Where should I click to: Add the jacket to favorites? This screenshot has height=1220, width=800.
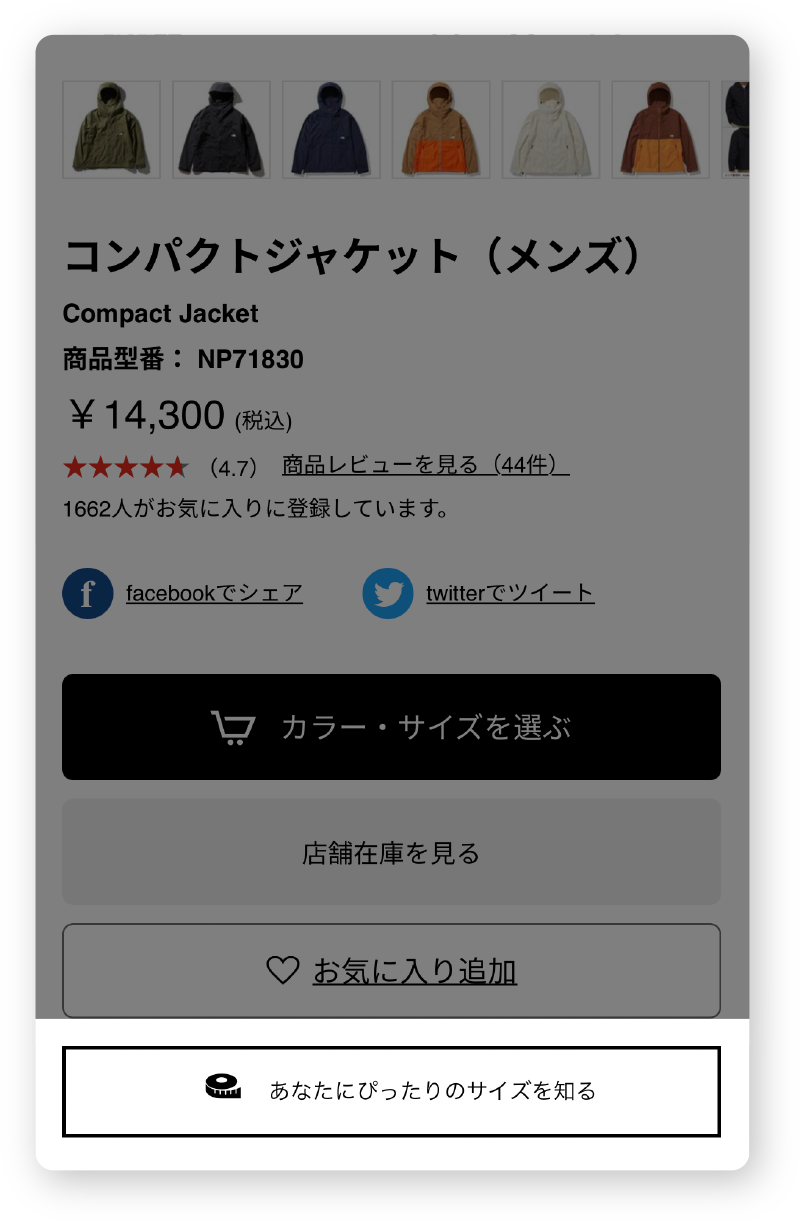click(x=391, y=970)
